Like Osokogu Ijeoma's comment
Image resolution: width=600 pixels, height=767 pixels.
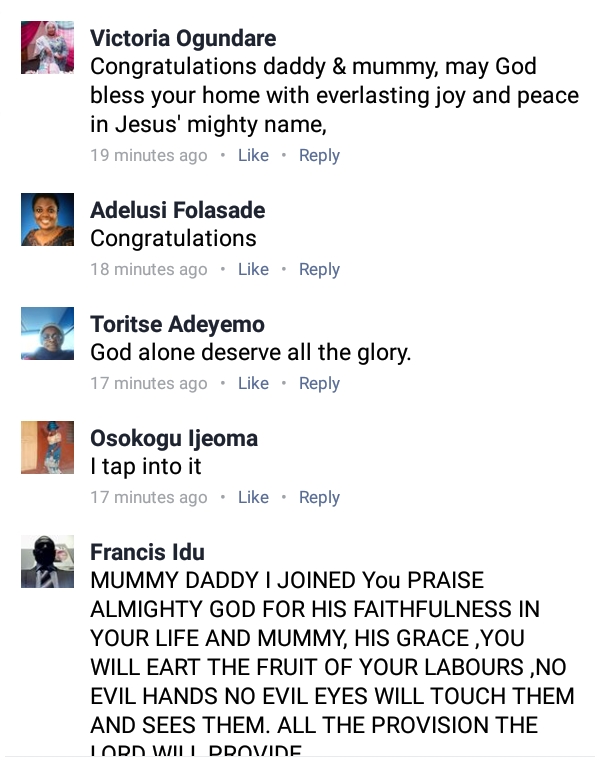pos(253,497)
